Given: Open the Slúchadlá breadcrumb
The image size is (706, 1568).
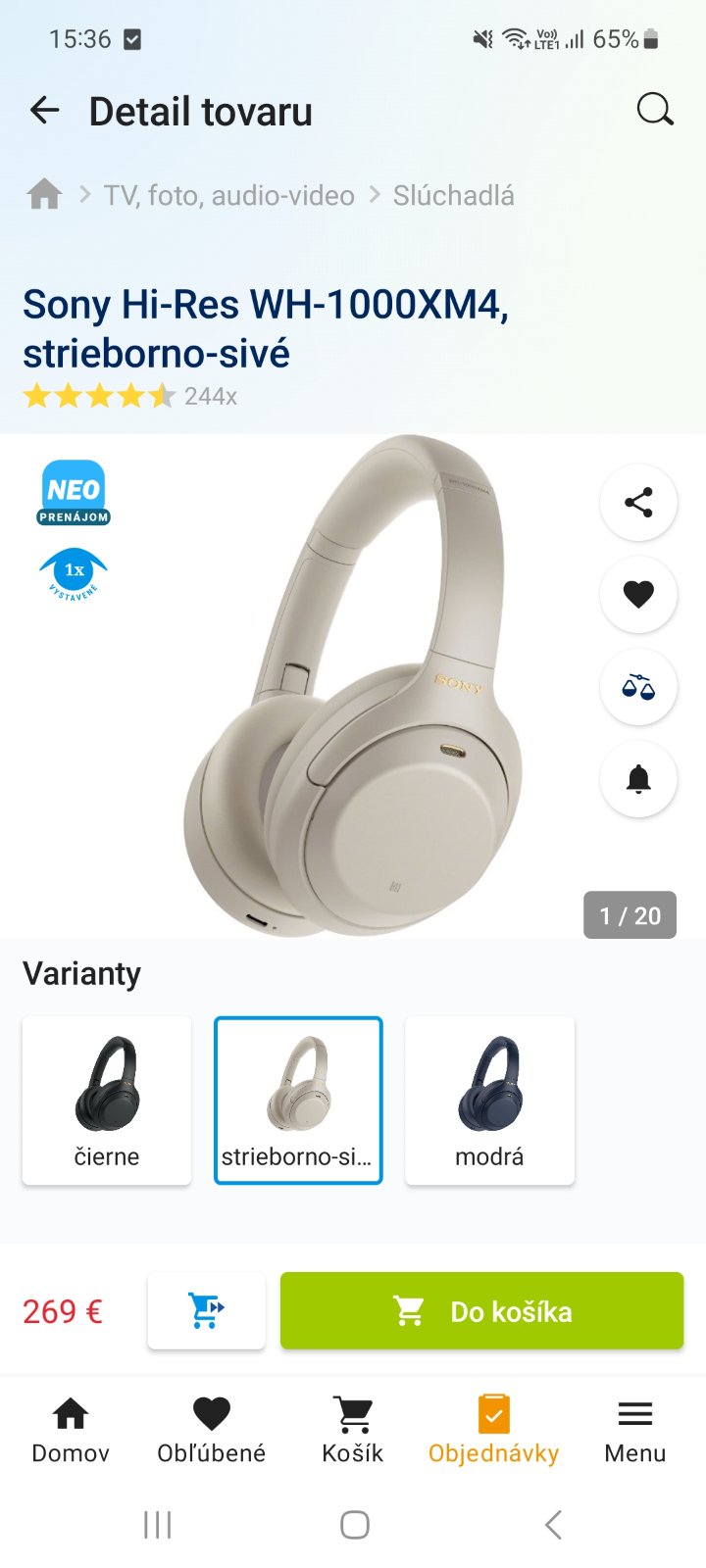Looking at the screenshot, I should (x=453, y=195).
